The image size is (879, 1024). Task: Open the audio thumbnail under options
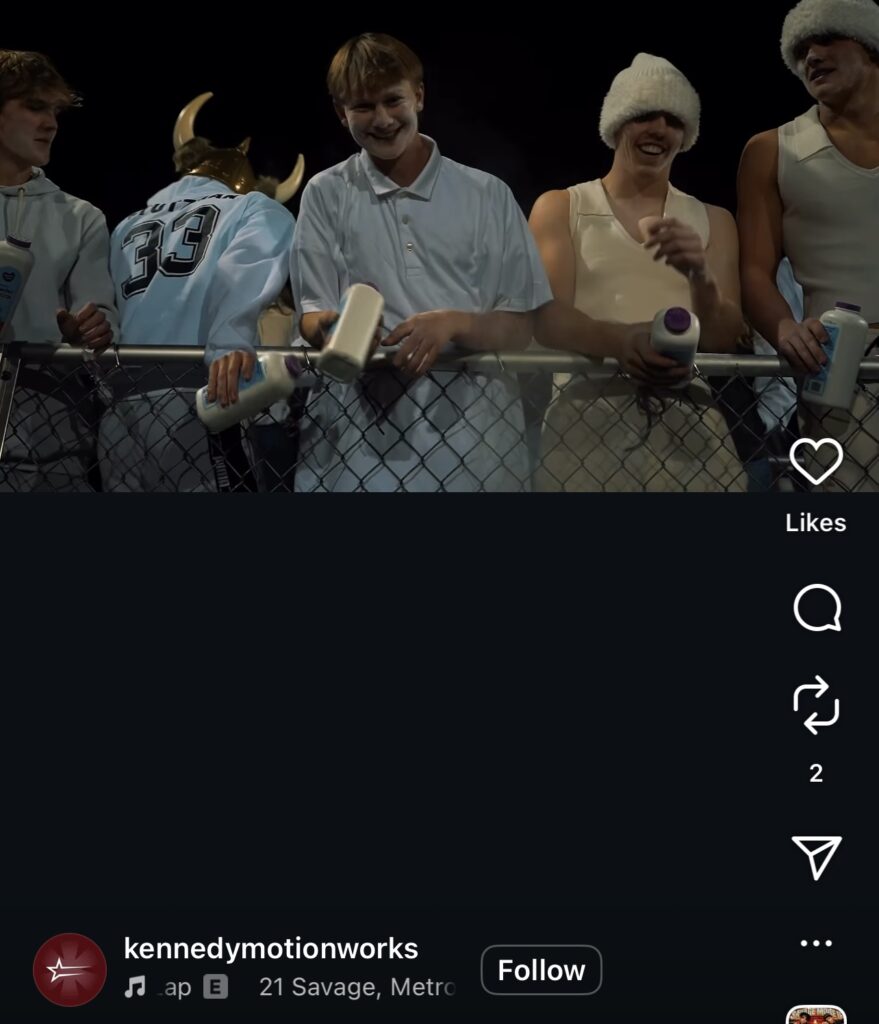click(x=816, y=1014)
